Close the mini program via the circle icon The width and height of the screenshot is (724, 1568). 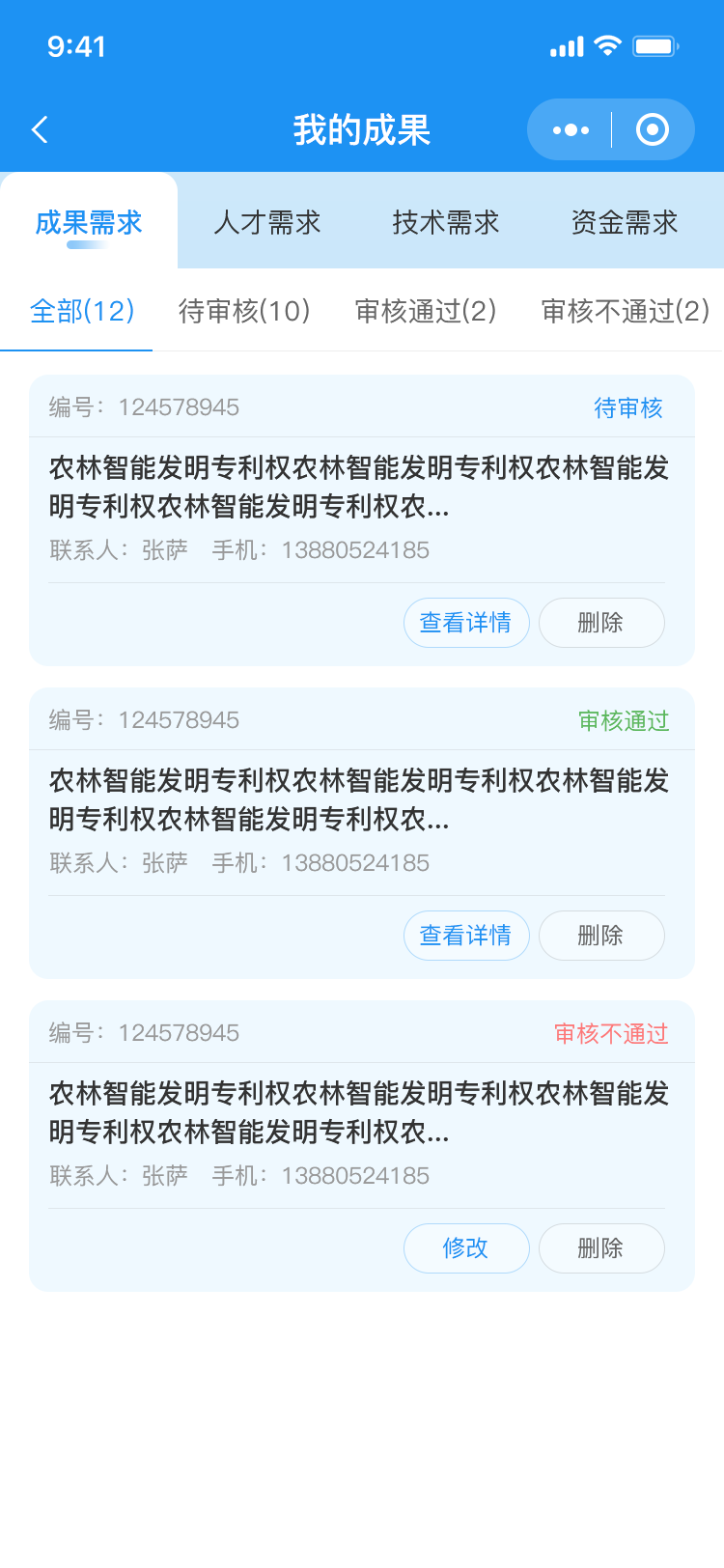pos(653,129)
